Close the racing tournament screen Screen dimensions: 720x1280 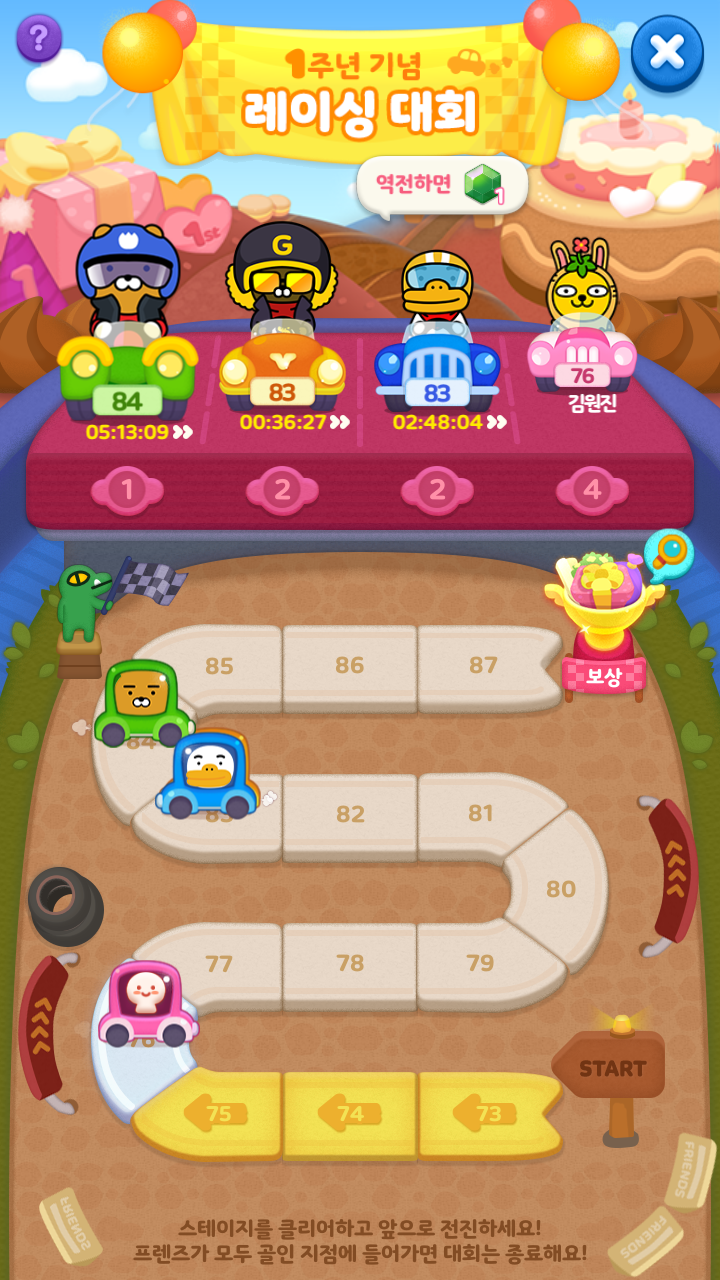tap(667, 51)
